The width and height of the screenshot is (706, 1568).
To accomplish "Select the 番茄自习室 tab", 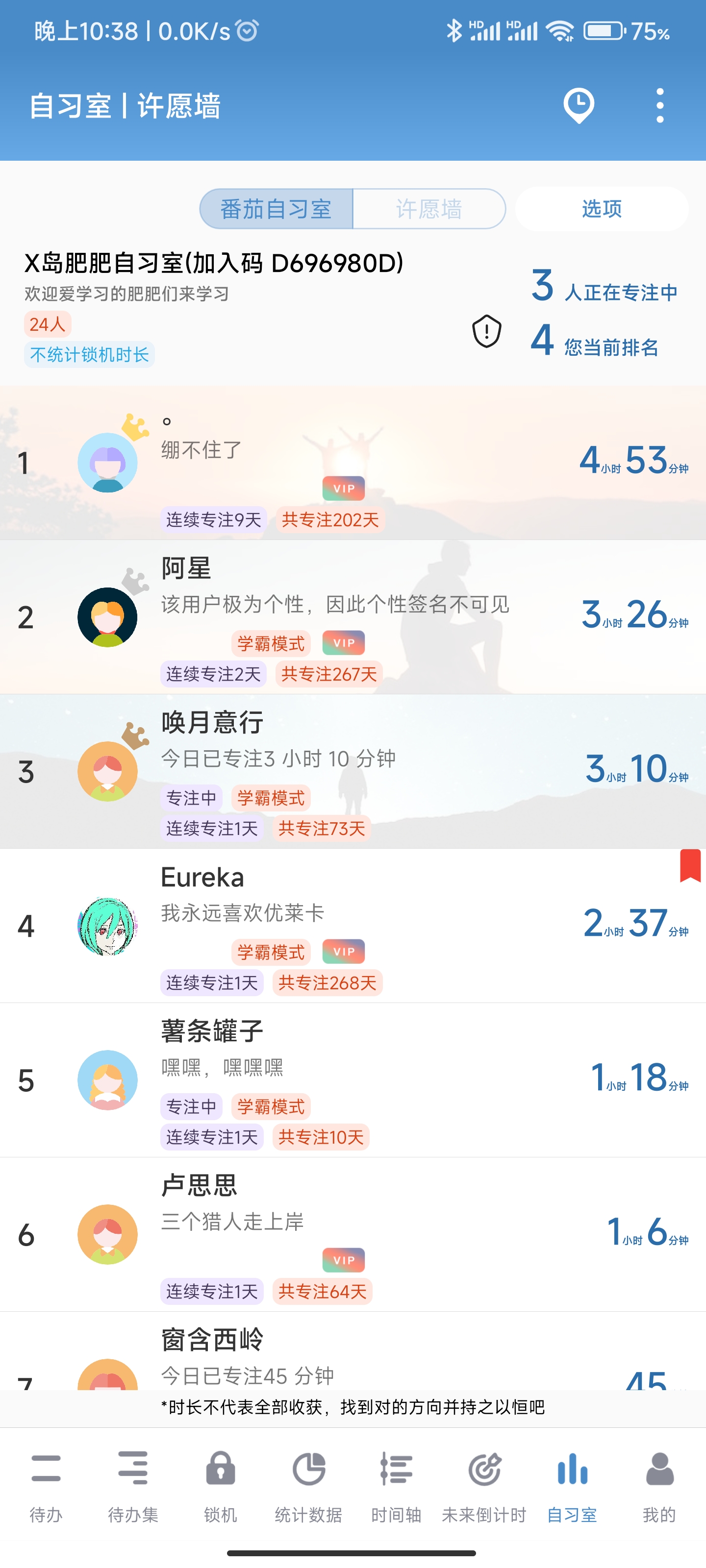I will 276,209.
